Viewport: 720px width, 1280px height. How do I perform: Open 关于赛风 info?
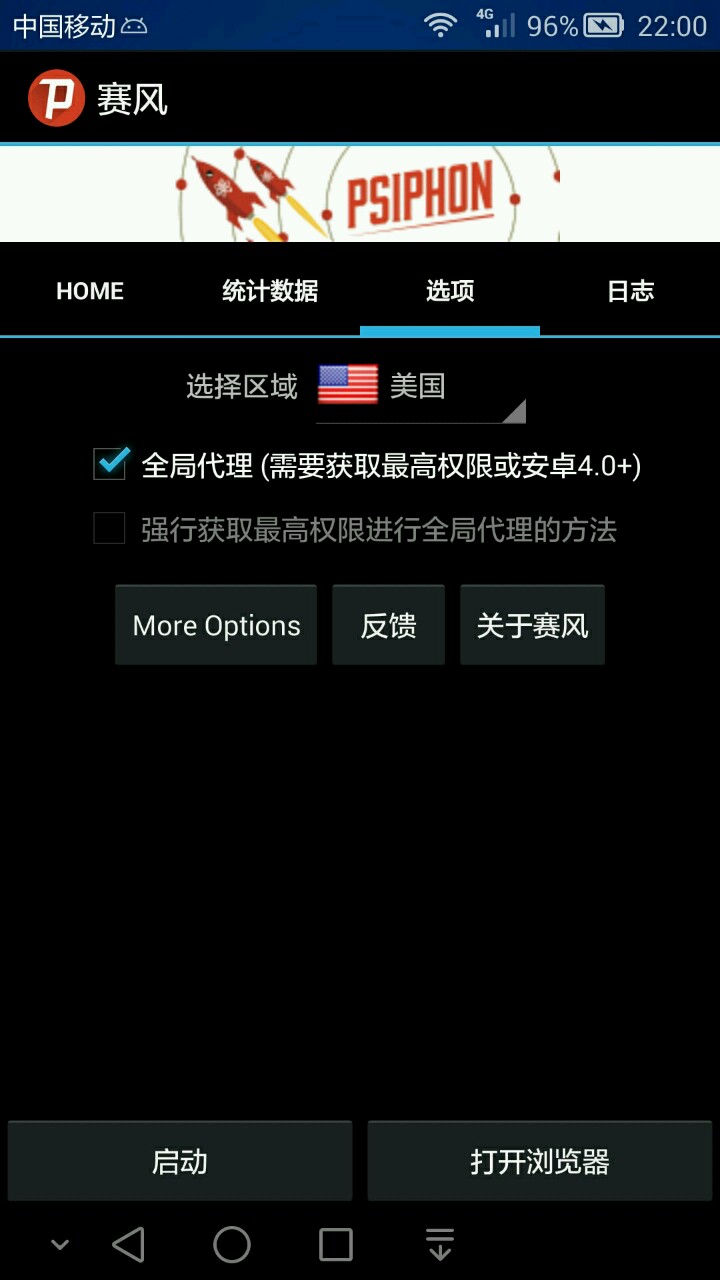(x=532, y=626)
